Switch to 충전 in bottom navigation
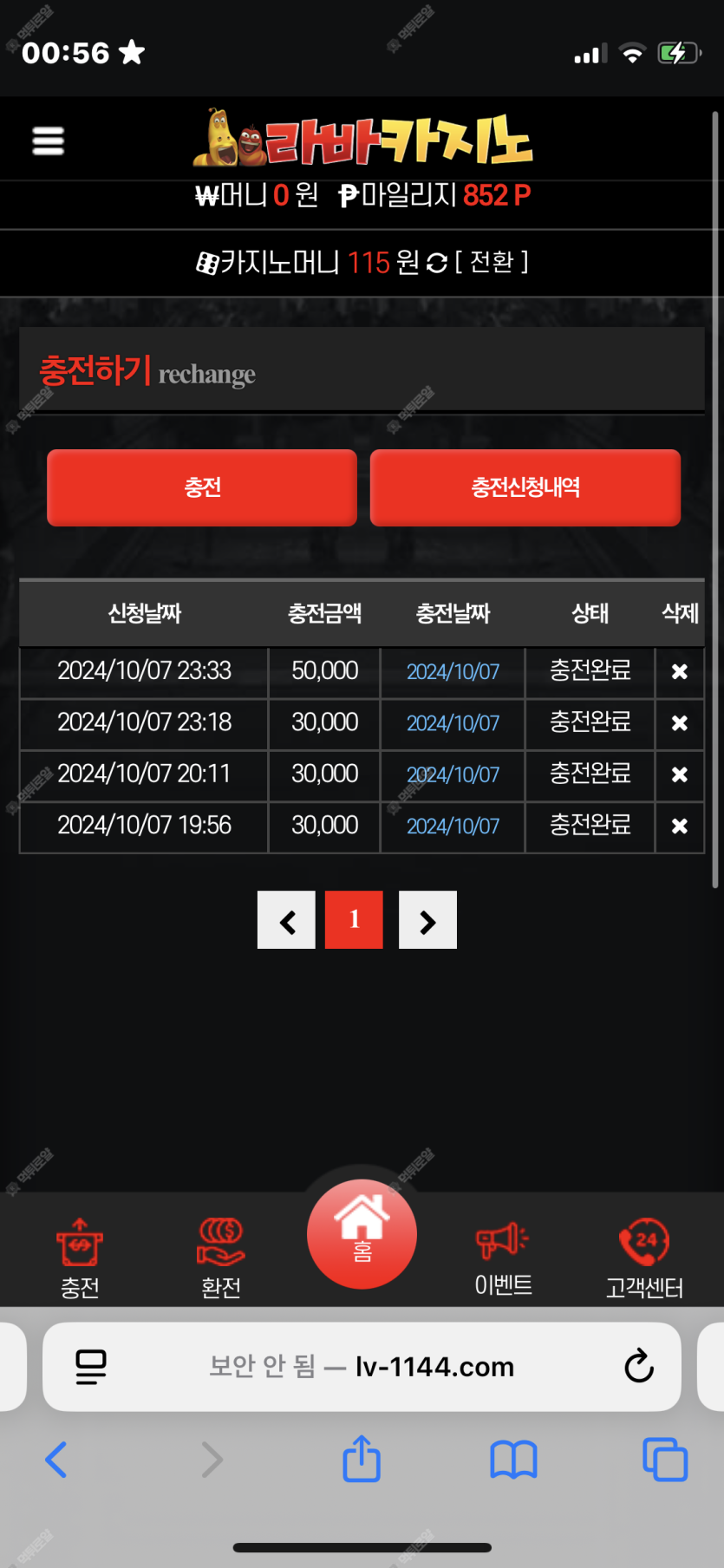Viewport: 724px width, 1568px height. point(80,1258)
